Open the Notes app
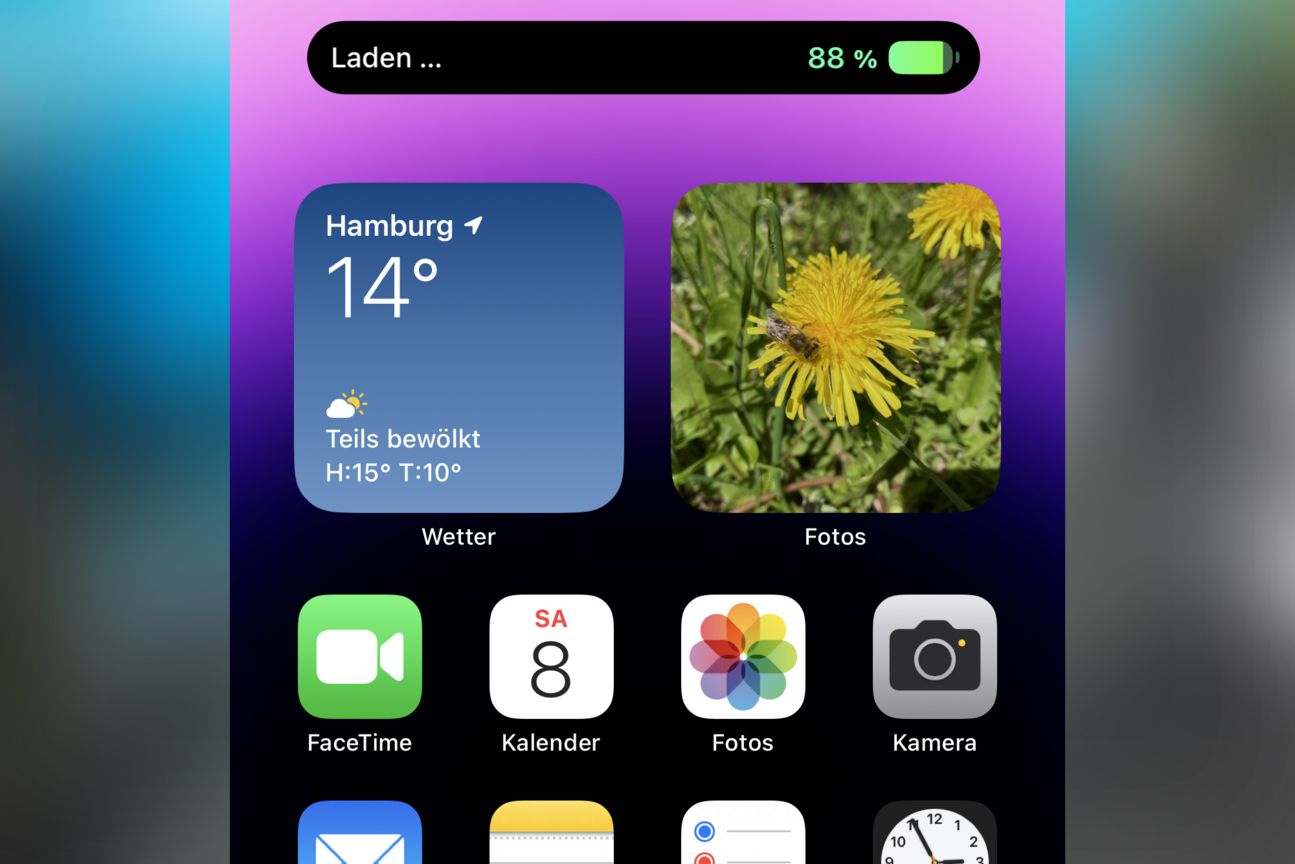Image resolution: width=1295 pixels, height=864 pixels. (551, 836)
